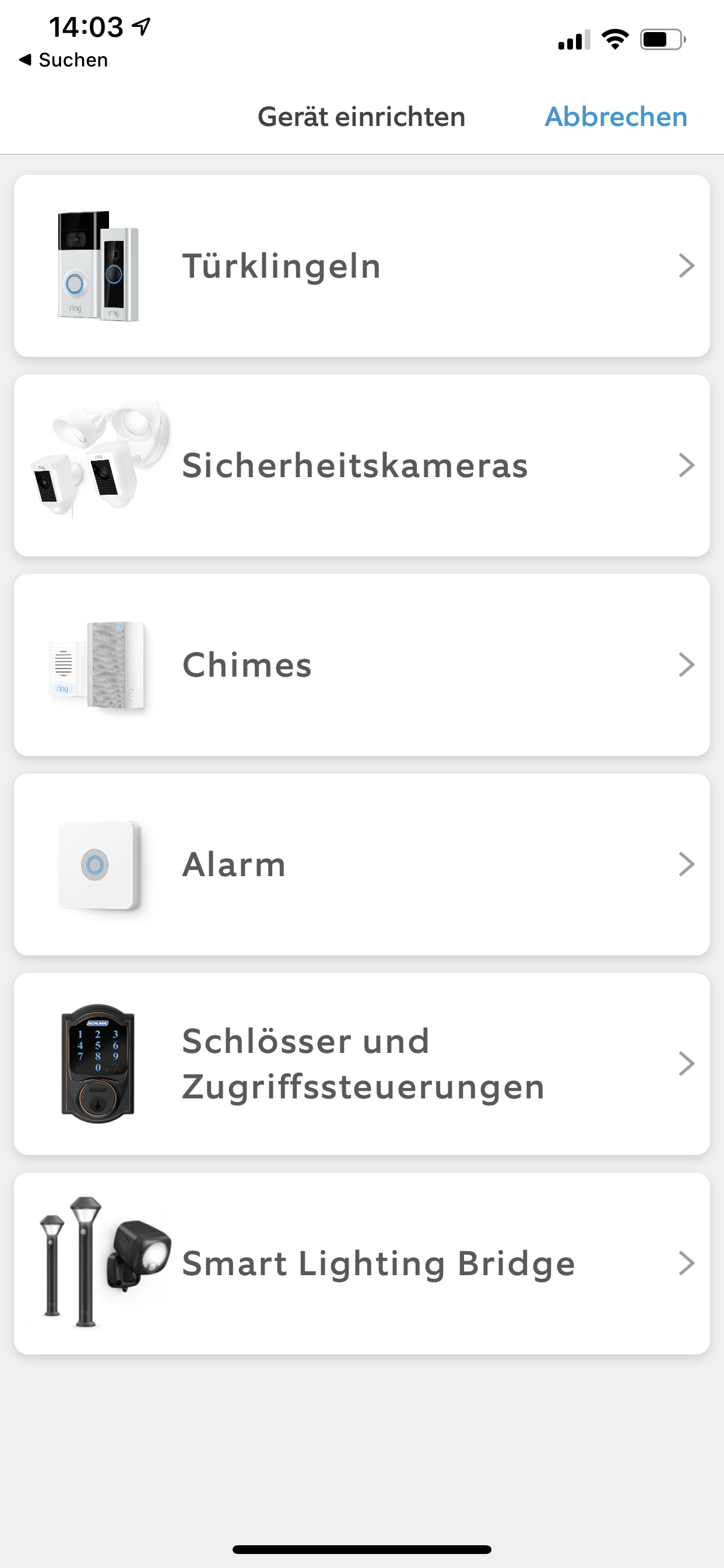The width and height of the screenshot is (724, 1568).
Task: Select Schlösser und Zugriffssteuerungen
Action: click(x=361, y=1063)
